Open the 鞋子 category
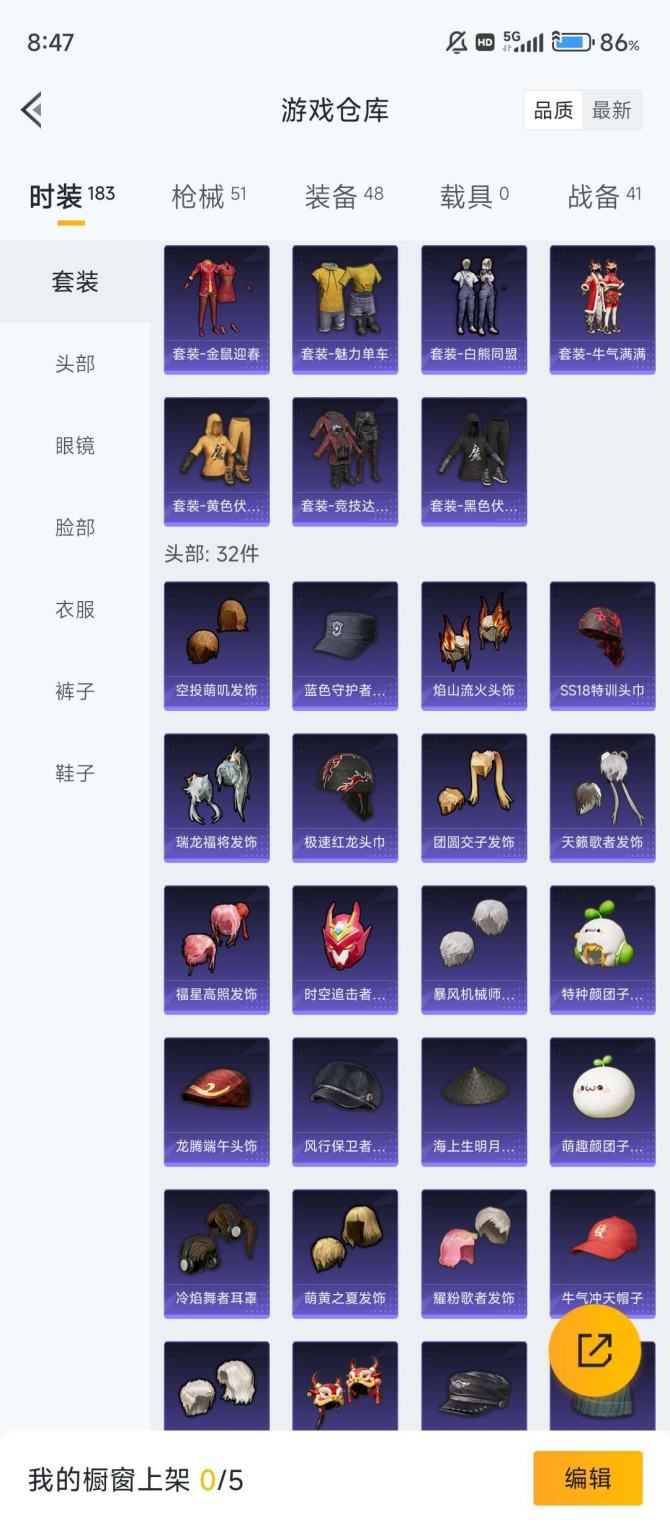This screenshot has height=1526, width=670. [x=75, y=773]
